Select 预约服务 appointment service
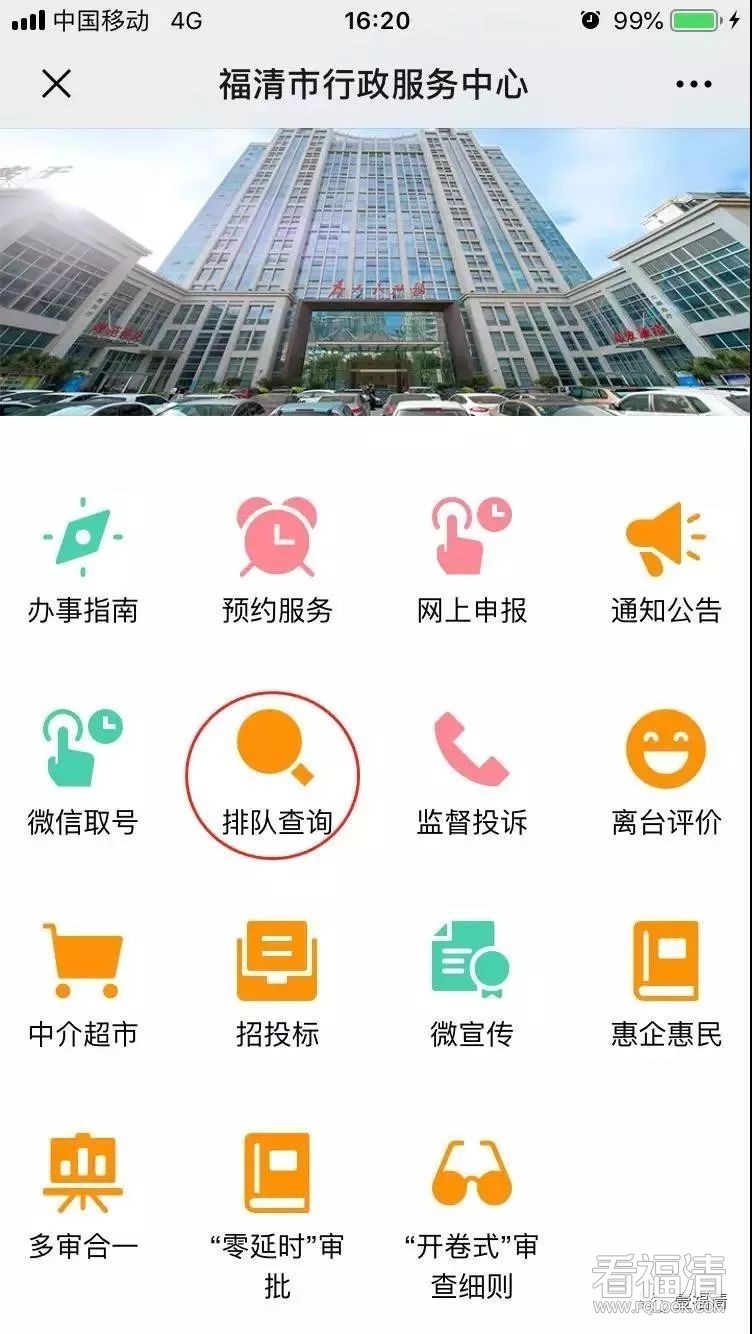The height and width of the screenshot is (1334, 752). coord(277,562)
